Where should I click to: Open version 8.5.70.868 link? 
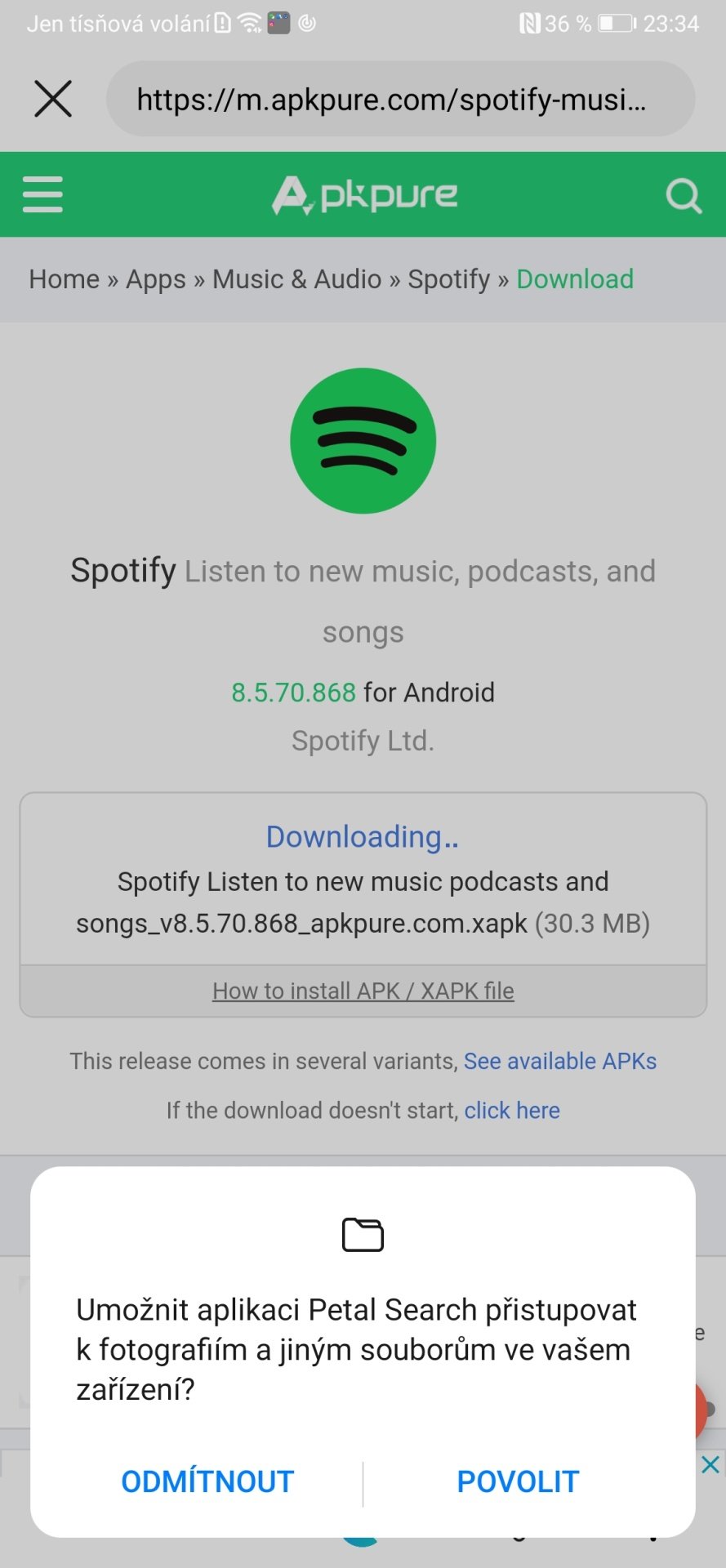[293, 693]
